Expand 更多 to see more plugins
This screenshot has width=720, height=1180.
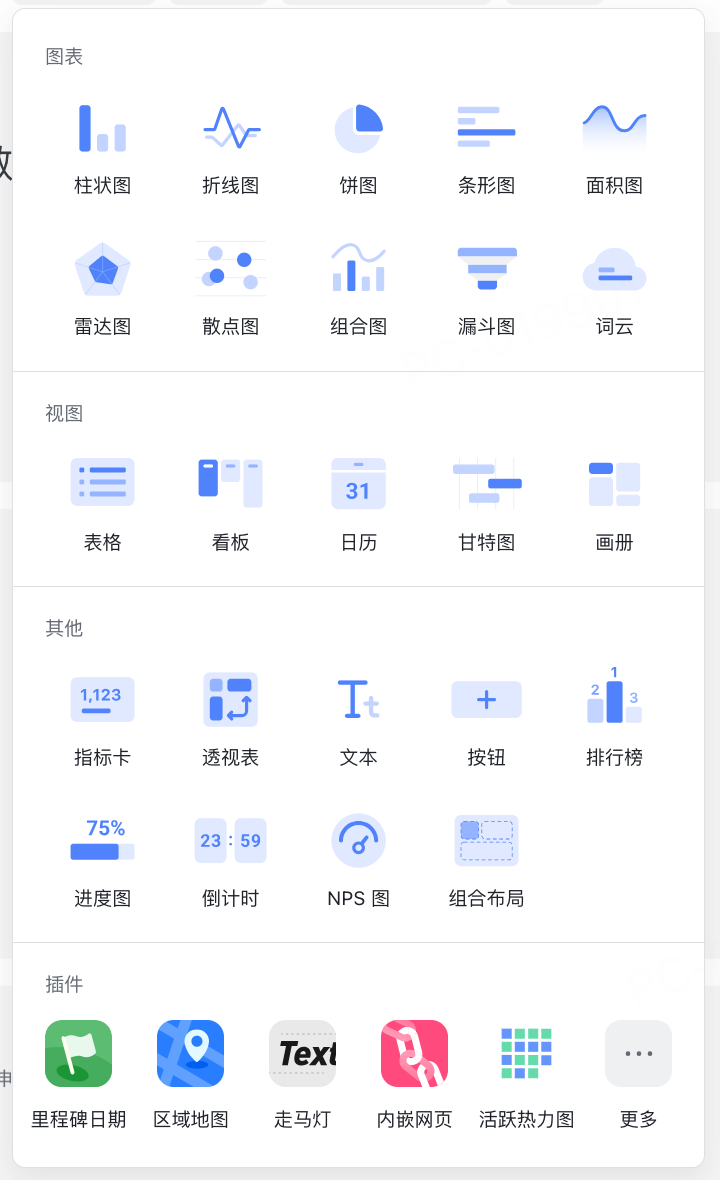638,1053
